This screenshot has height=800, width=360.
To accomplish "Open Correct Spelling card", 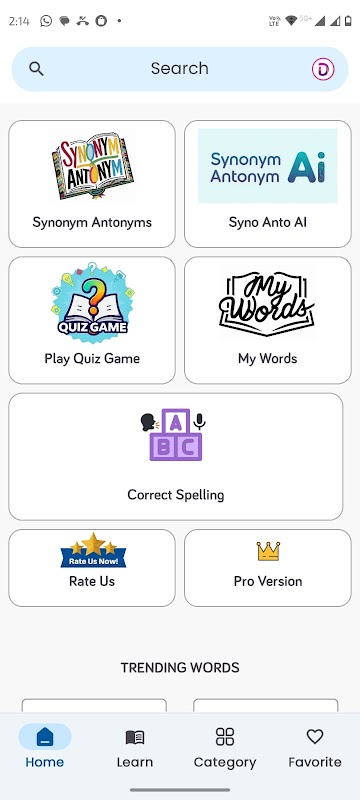I will 175,457.
